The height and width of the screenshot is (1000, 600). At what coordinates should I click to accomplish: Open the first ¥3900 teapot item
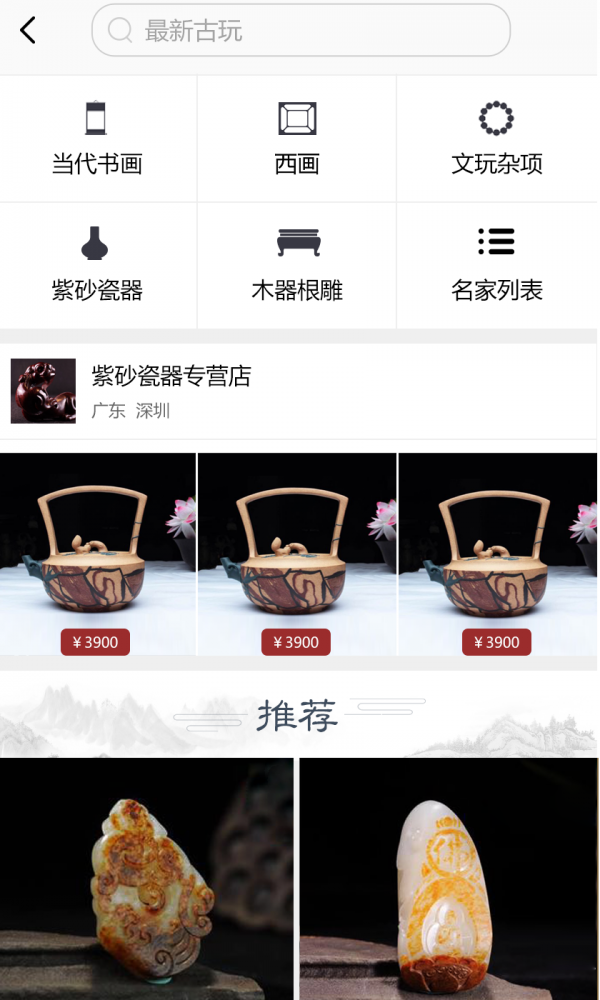click(x=97, y=553)
